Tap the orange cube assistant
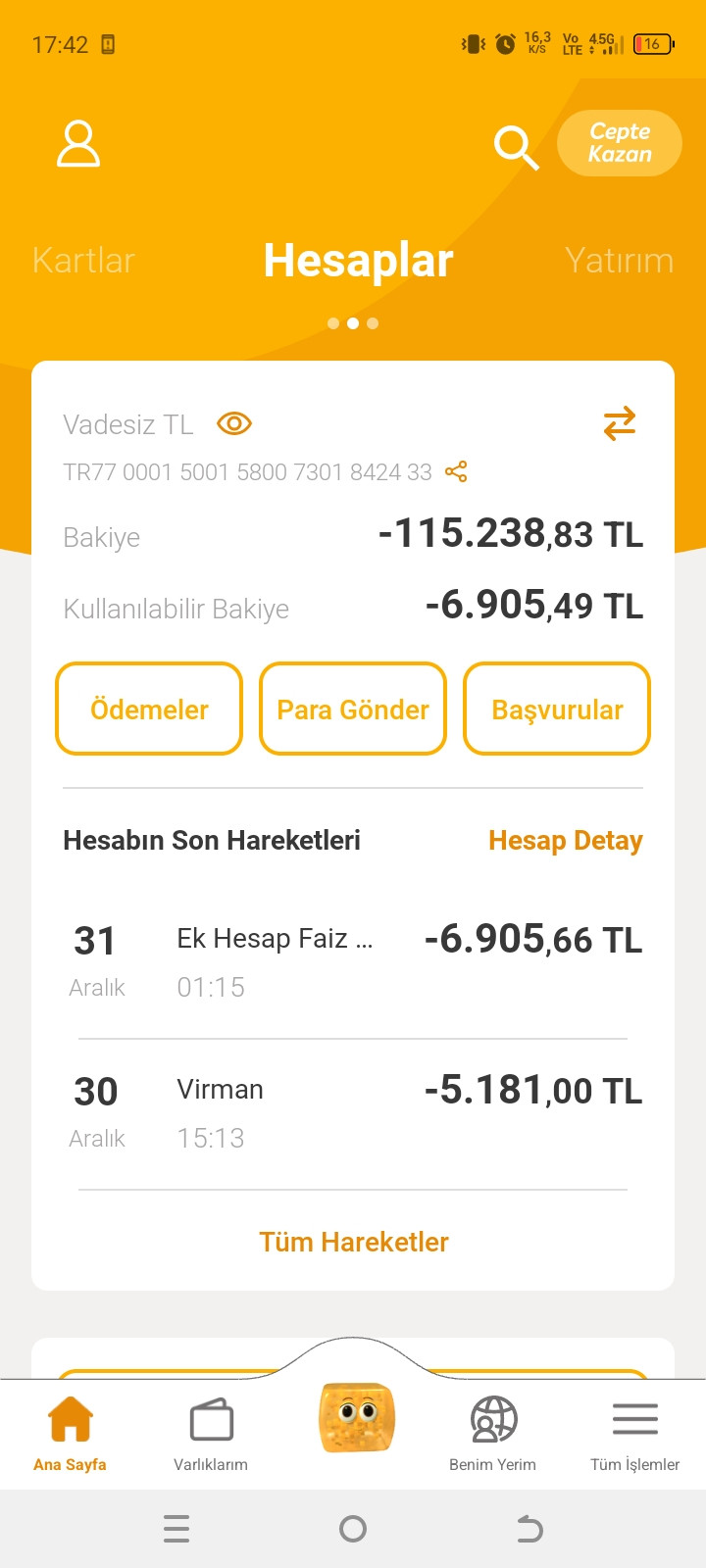Screen dimensions: 706x1568 tap(357, 1417)
